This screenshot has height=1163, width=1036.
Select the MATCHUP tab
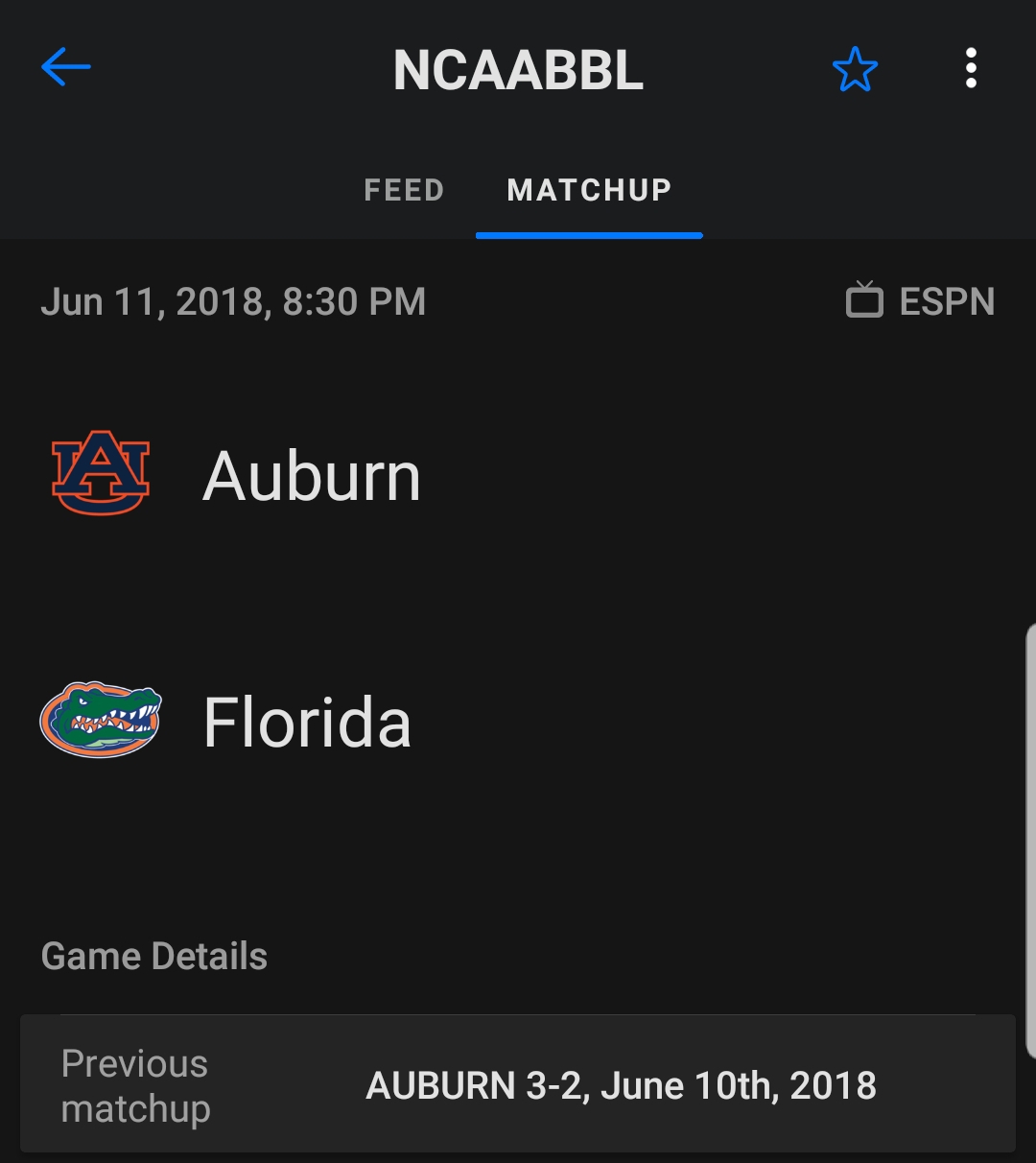pos(589,189)
